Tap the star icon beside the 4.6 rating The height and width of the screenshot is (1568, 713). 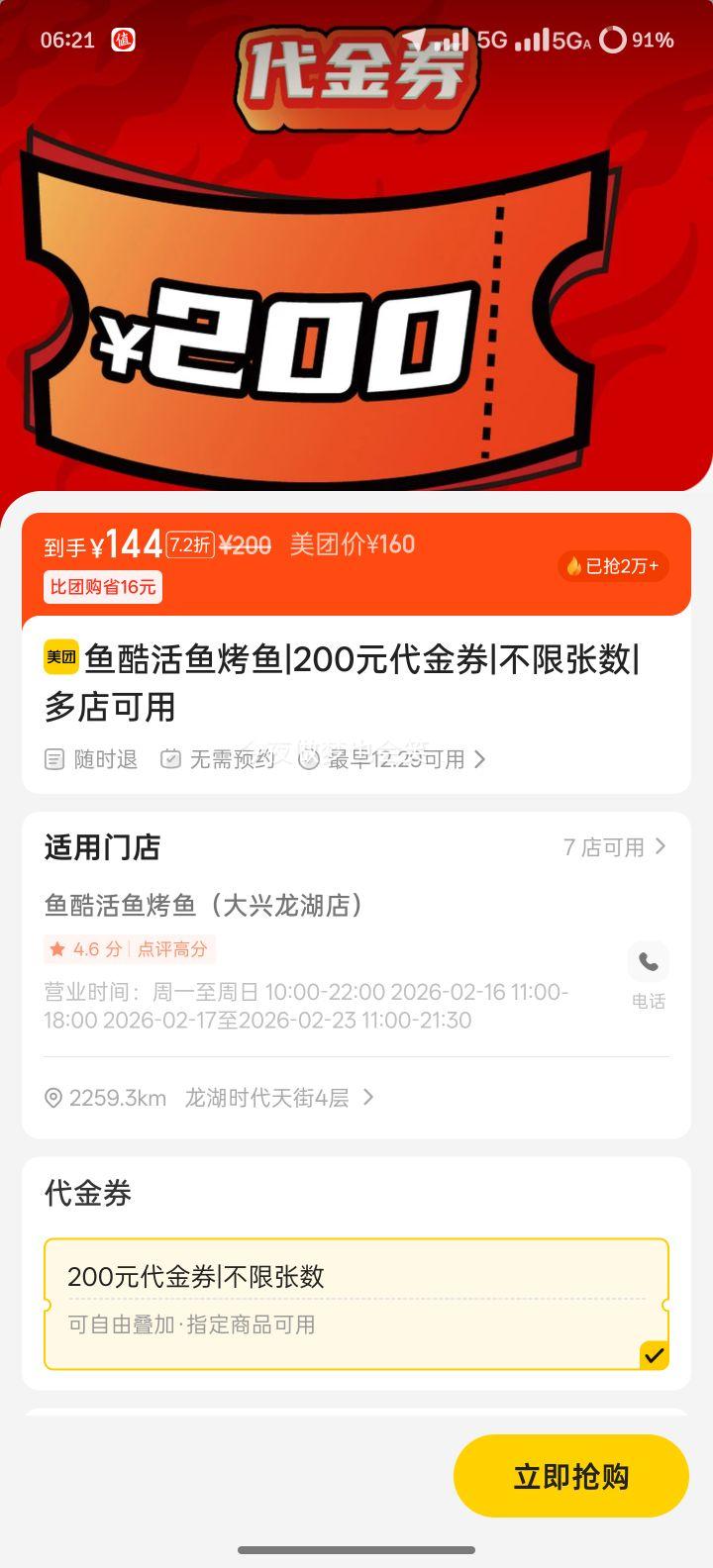(x=56, y=949)
